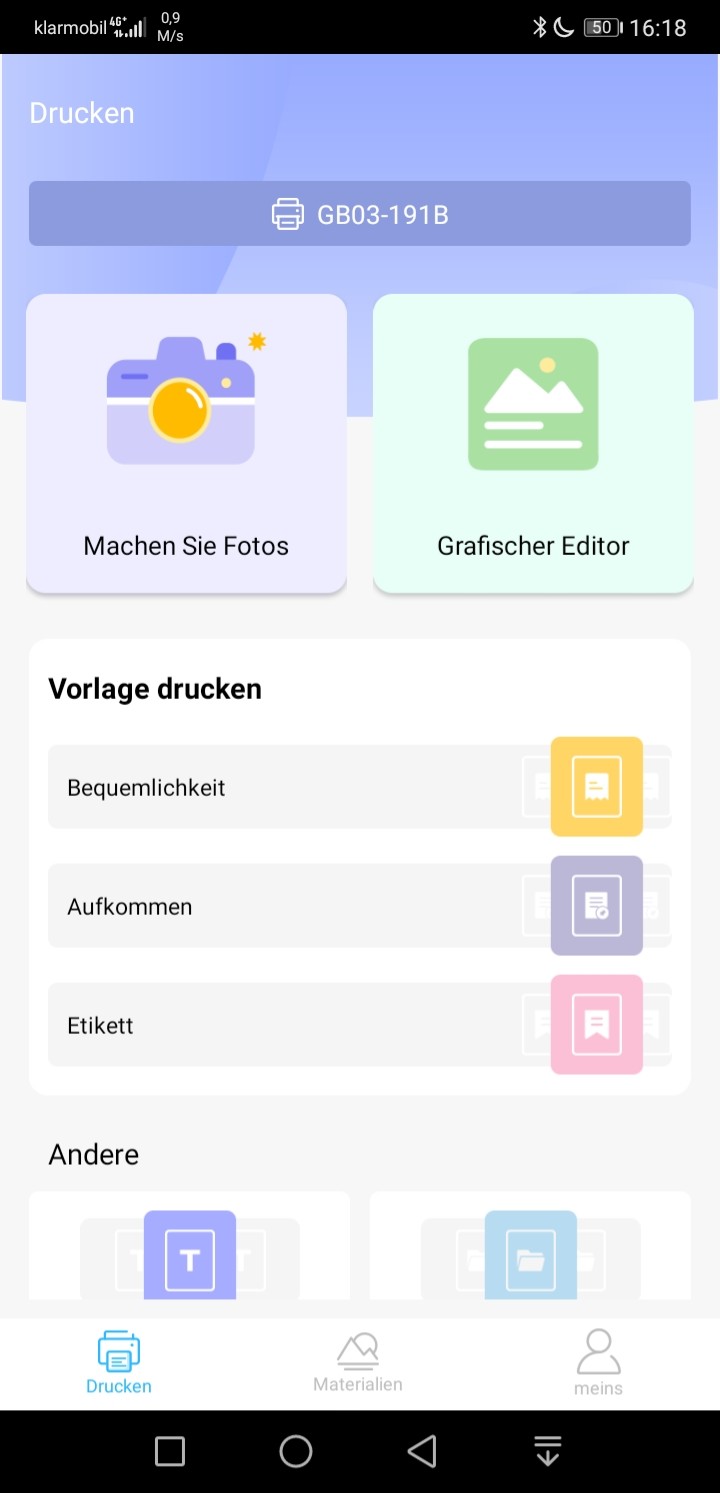Check the battery level indicator
The image size is (720, 1493).
[598, 27]
